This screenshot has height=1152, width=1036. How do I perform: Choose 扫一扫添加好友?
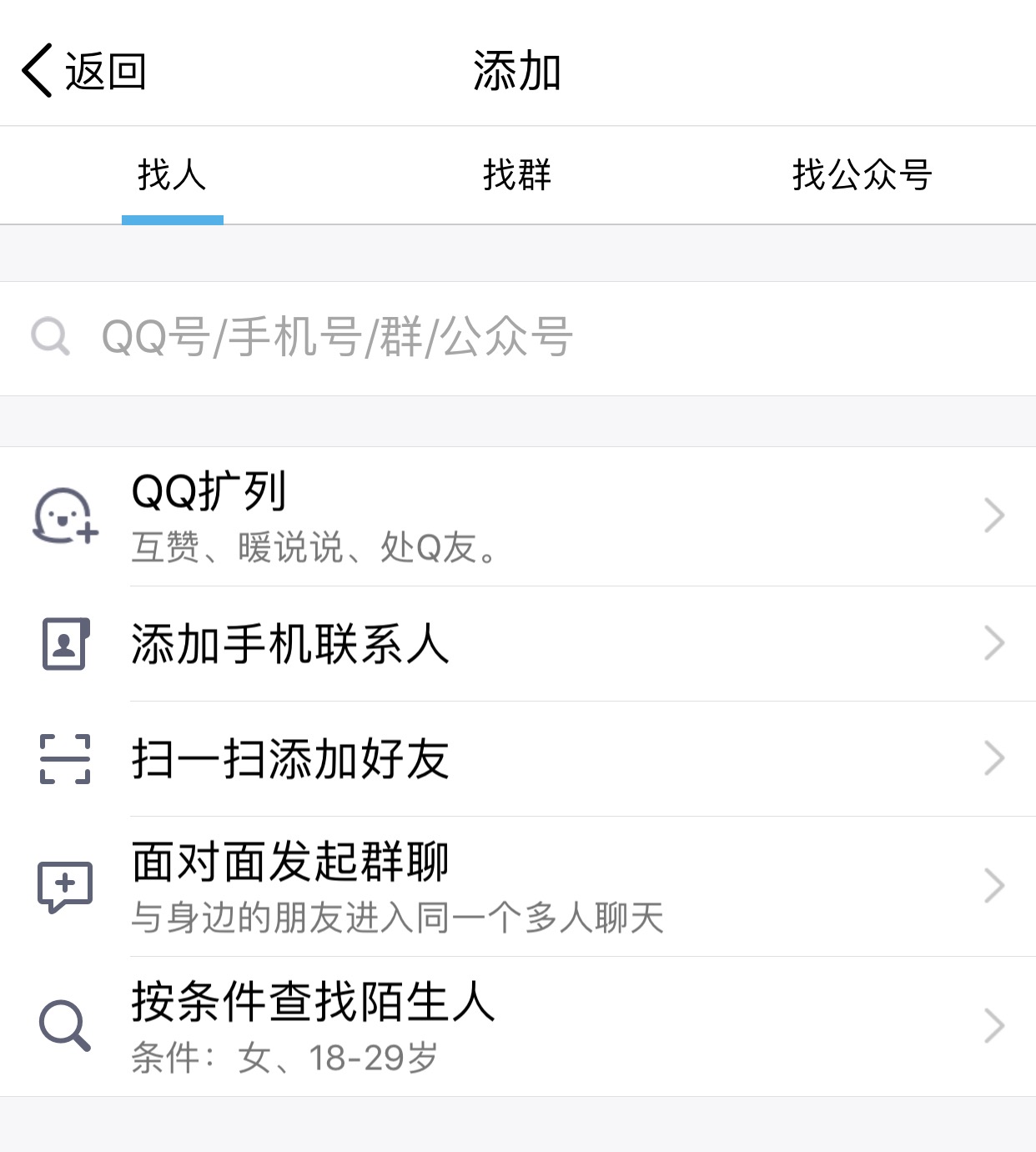(x=517, y=758)
